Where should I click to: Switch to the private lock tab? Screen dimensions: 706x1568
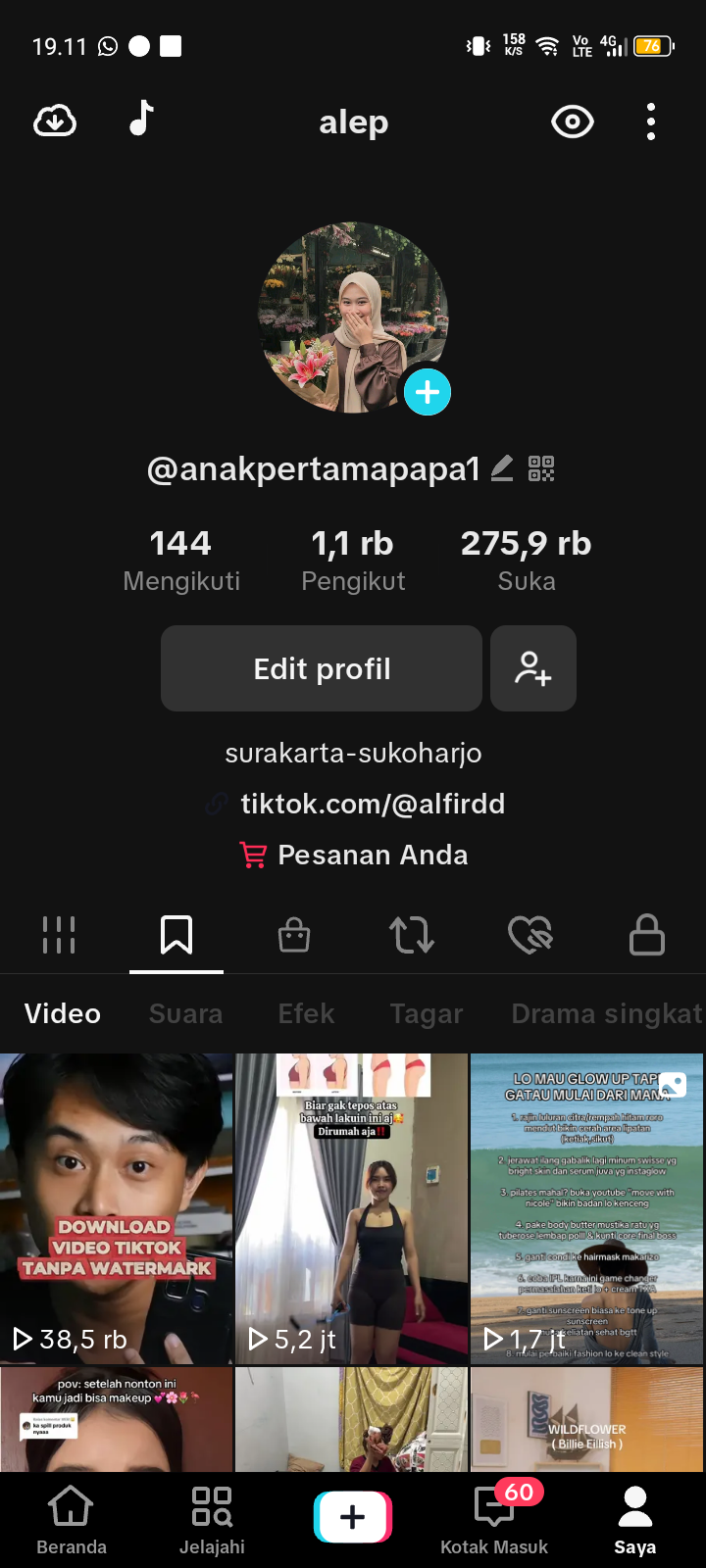(x=647, y=935)
